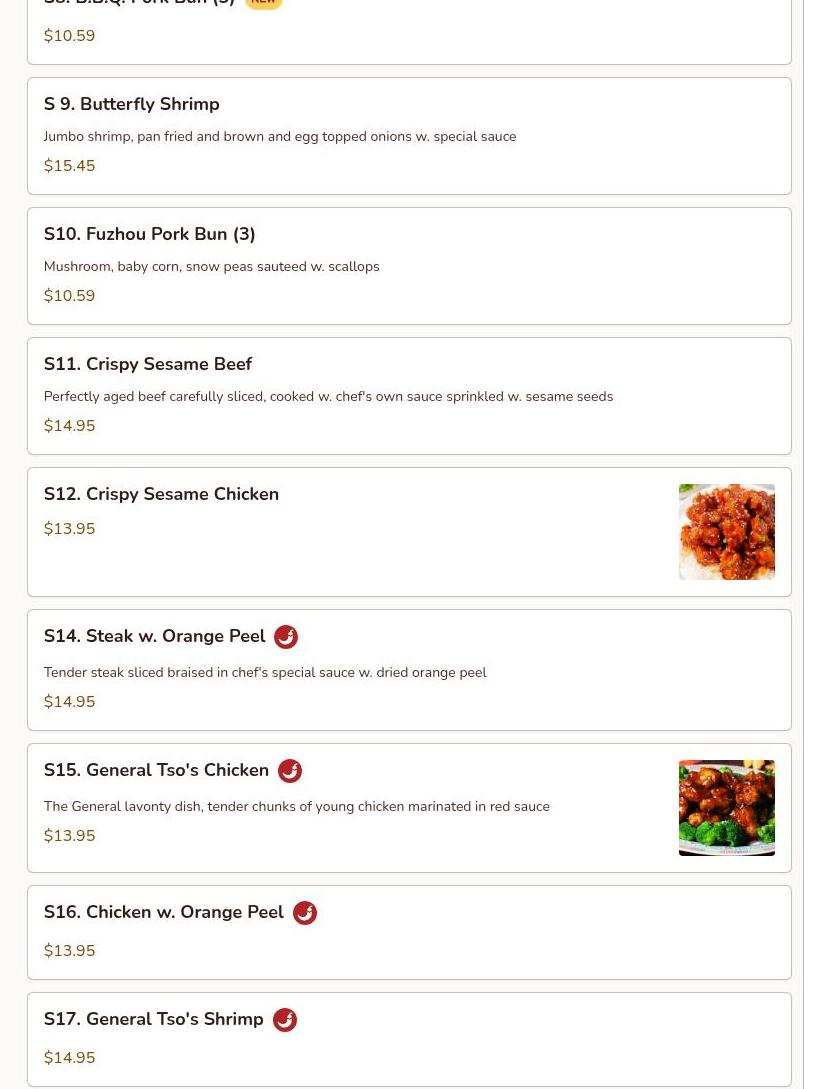Open the S 9. Butterfly Shrimp item
Viewport: 824px width, 1089px height.
(x=408, y=136)
